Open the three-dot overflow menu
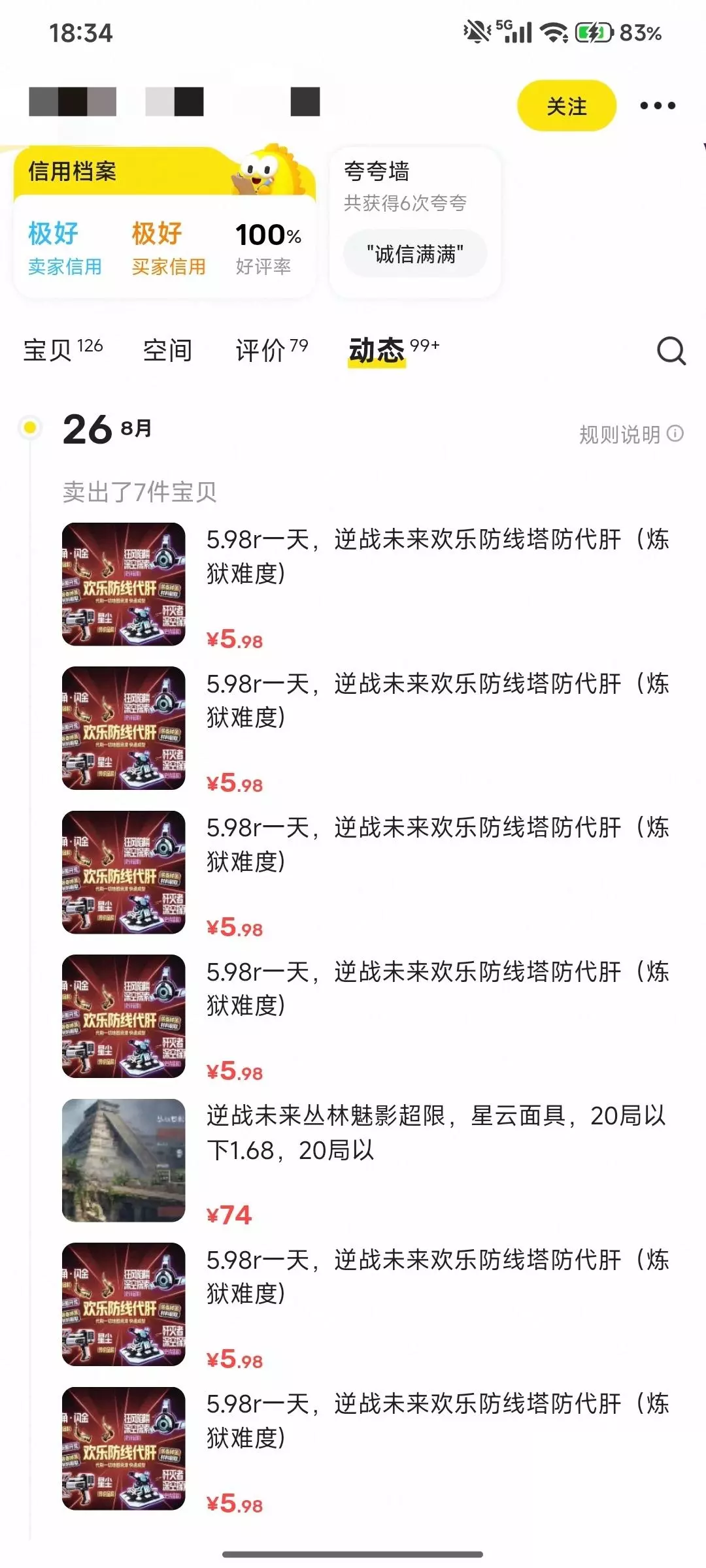Viewport: 706px width, 1568px height. [x=658, y=106]
